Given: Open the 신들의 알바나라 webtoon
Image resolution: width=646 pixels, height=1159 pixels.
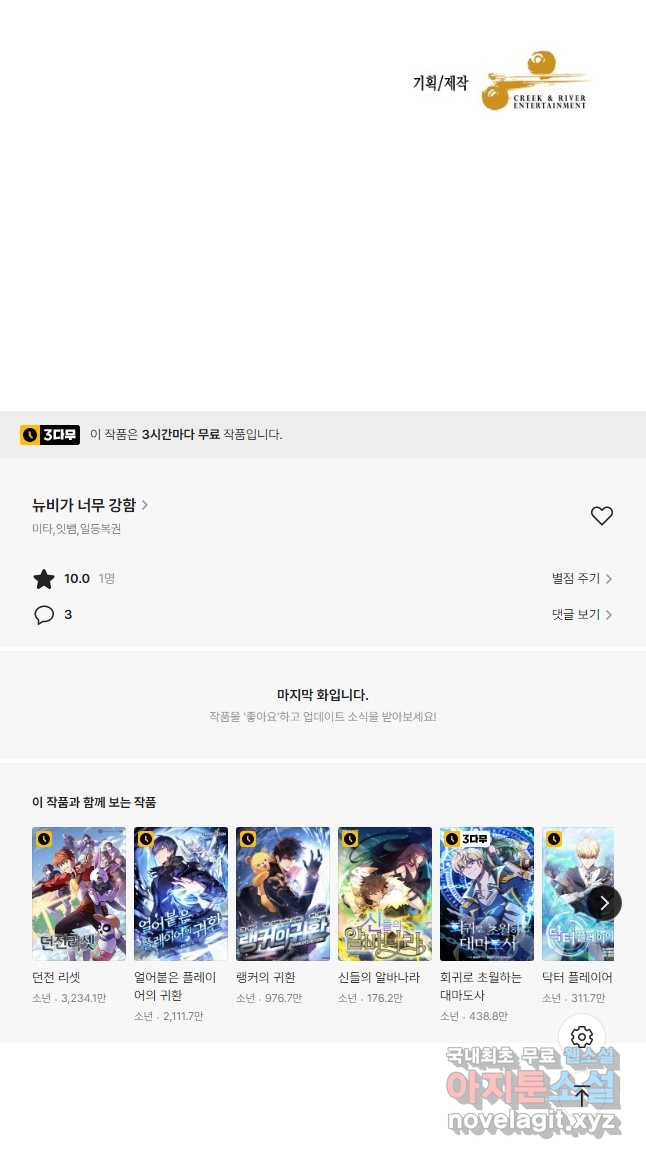Looking at the screenshot, I should point(385,893).
